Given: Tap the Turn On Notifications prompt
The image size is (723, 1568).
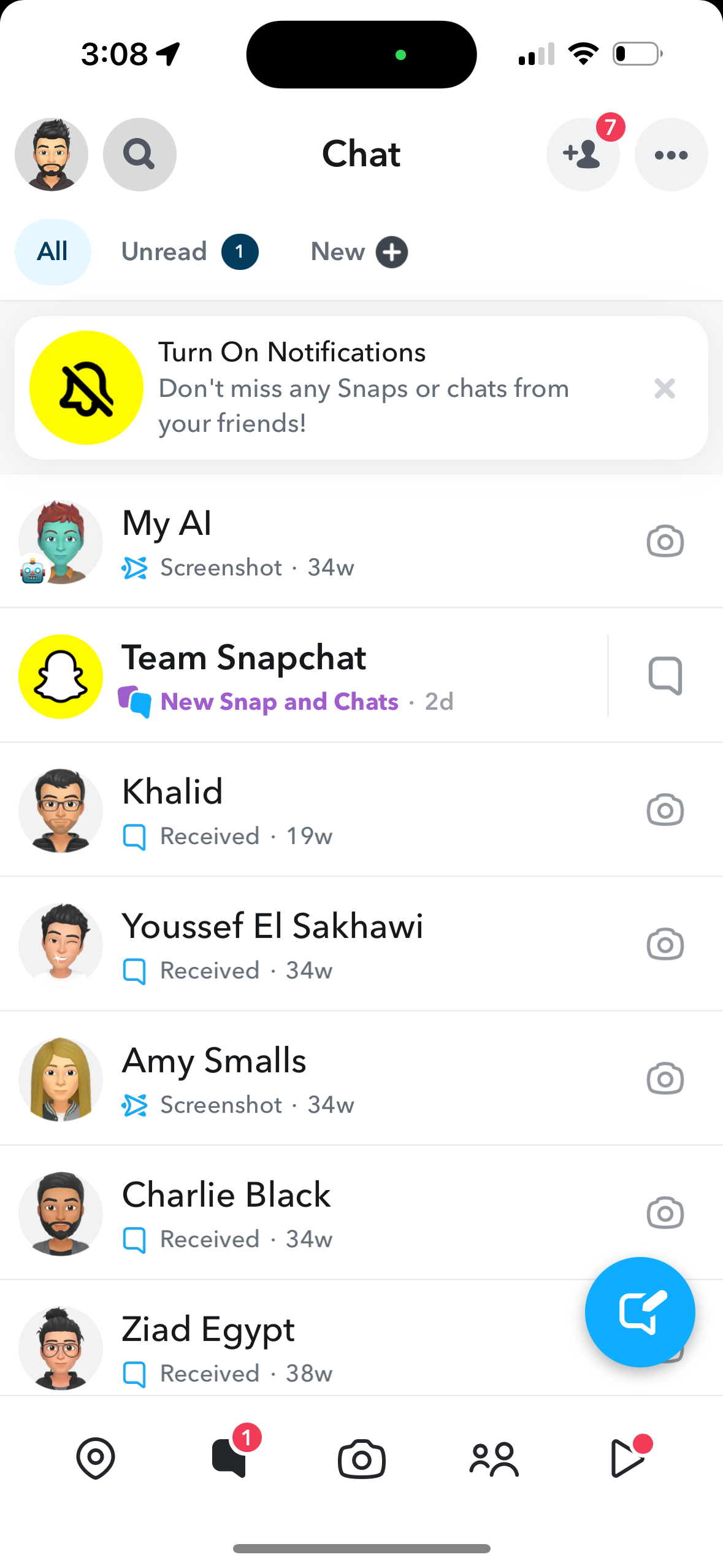Looking at the screenshot, I should 307,386.
